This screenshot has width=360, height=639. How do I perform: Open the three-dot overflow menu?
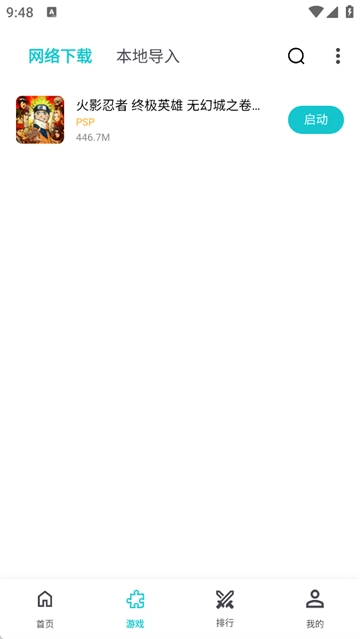[338, 56]
